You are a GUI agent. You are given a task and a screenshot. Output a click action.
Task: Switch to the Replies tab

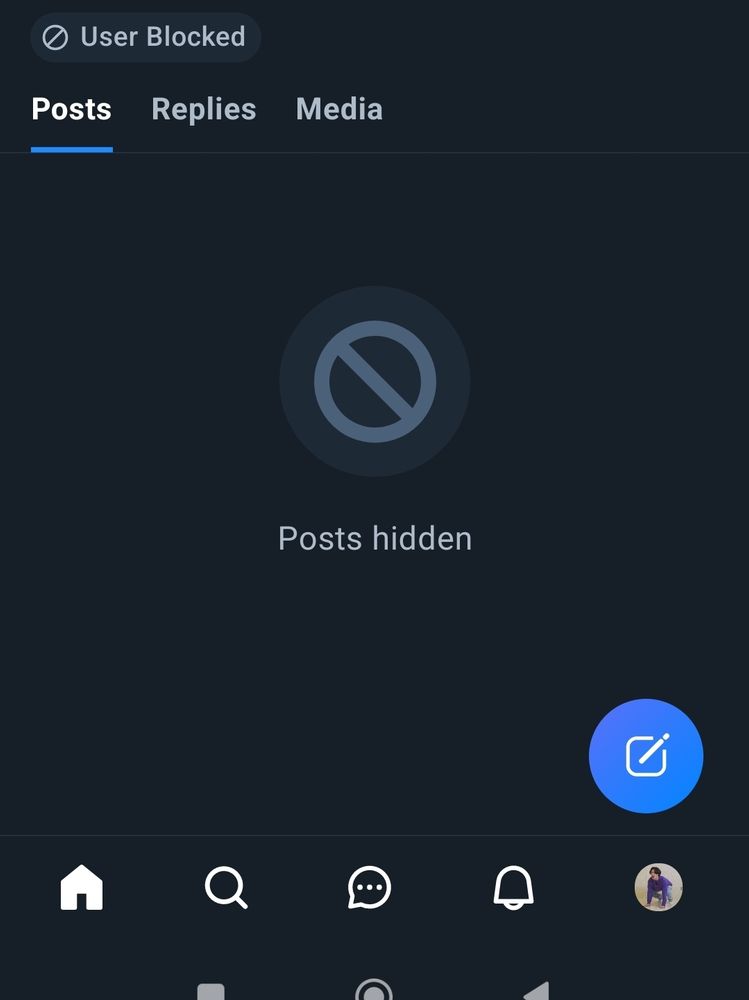click(203, 110)
